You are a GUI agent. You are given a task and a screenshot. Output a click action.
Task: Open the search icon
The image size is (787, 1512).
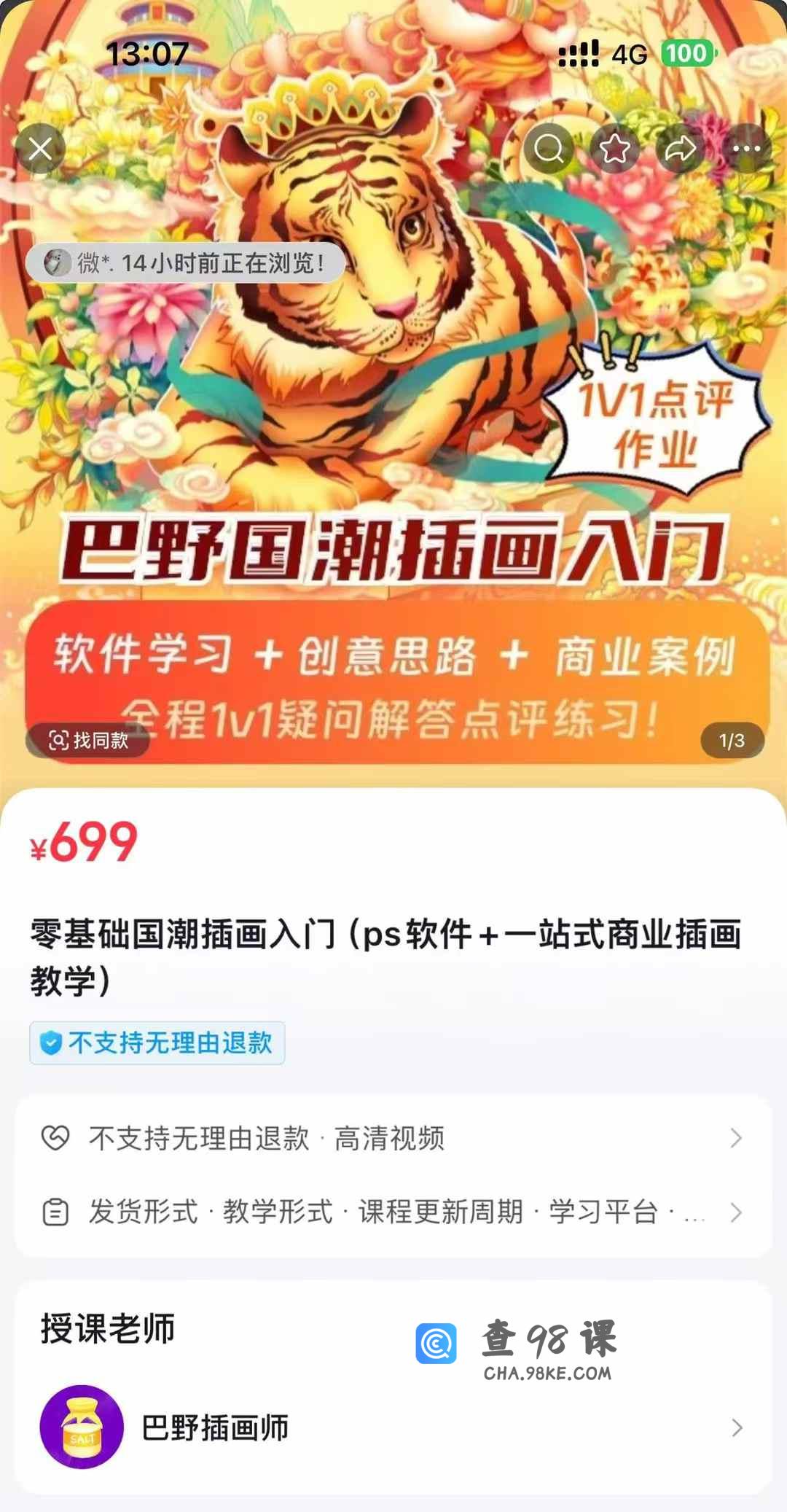coord(549,149)
